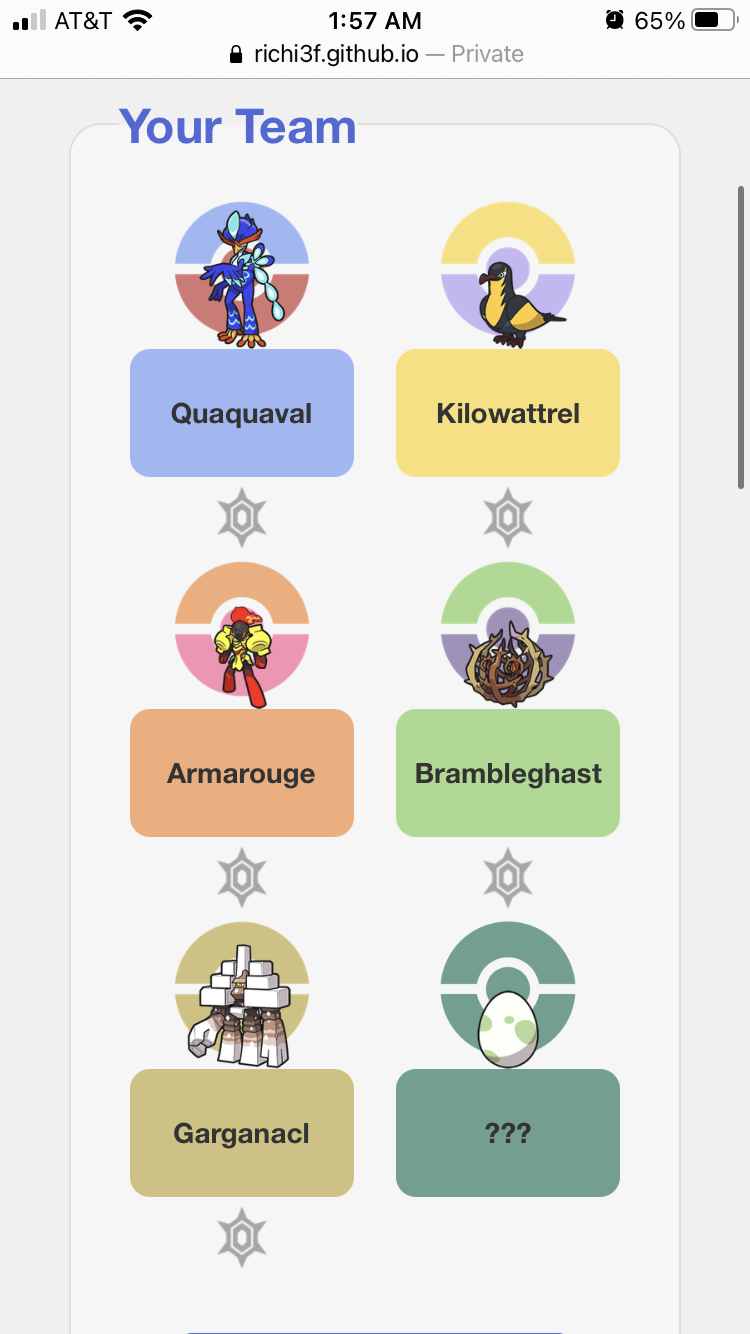Tap the tera type icon under Quaquaval
This screenshot has width=750, height=1334.
(242, 518)
